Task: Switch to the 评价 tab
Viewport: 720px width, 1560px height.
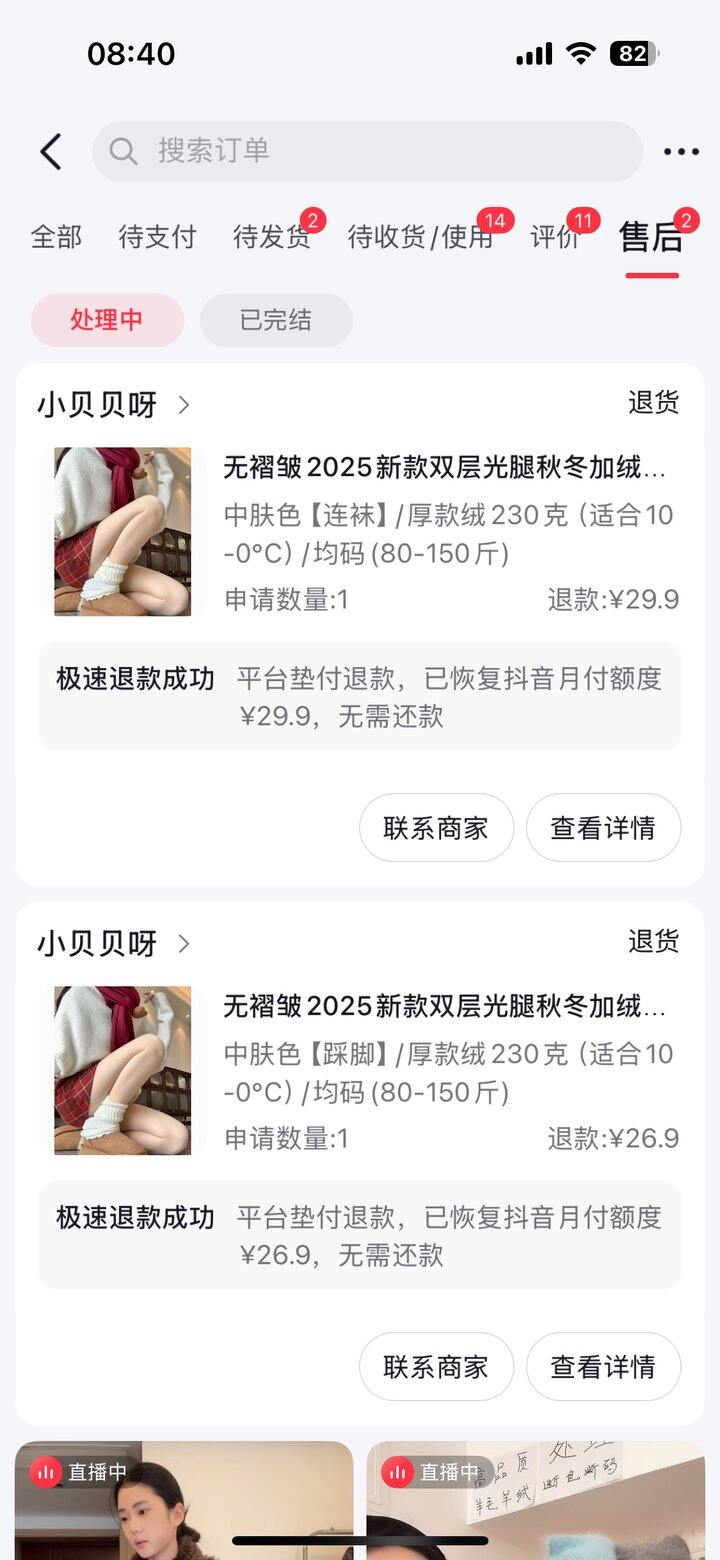Action: point(555,237)
